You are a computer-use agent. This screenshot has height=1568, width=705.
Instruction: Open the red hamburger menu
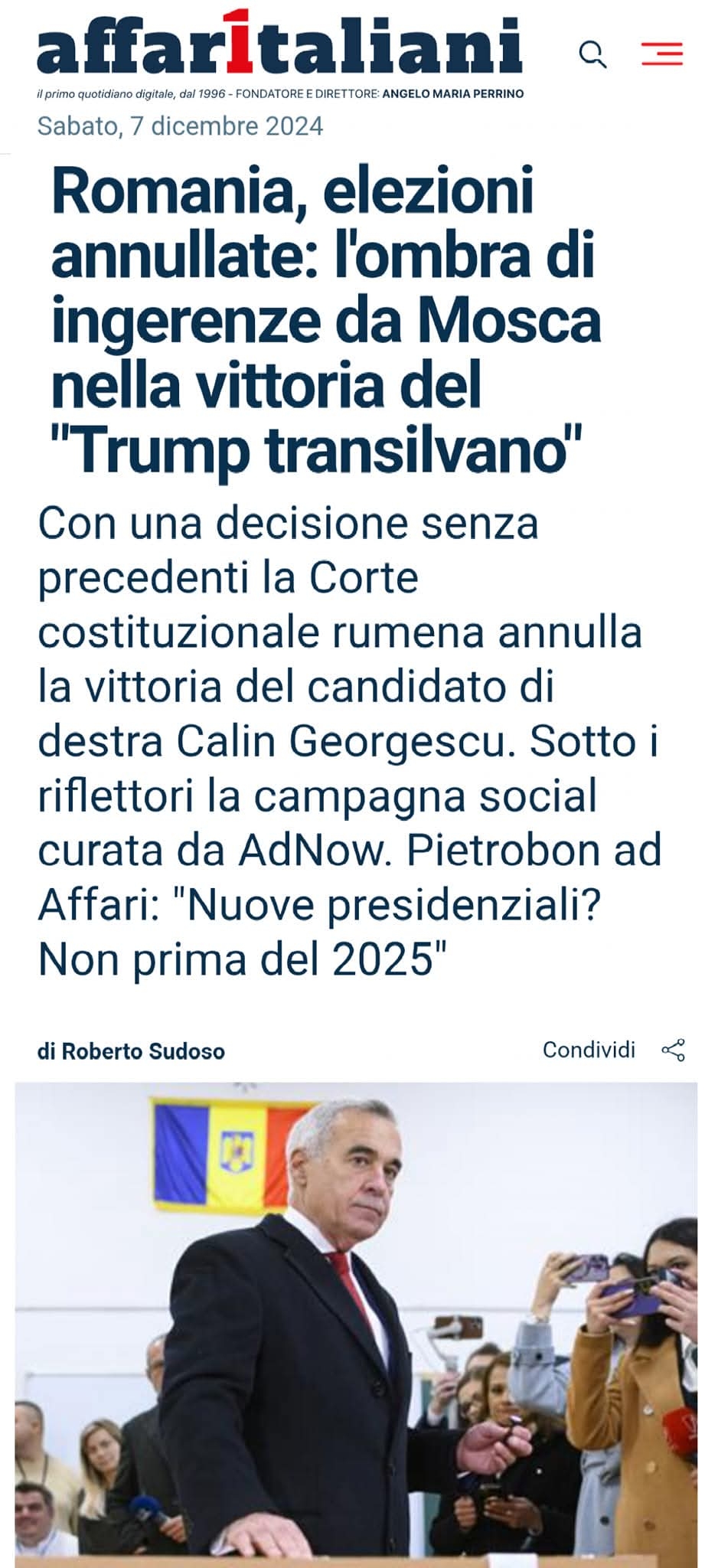661,54
